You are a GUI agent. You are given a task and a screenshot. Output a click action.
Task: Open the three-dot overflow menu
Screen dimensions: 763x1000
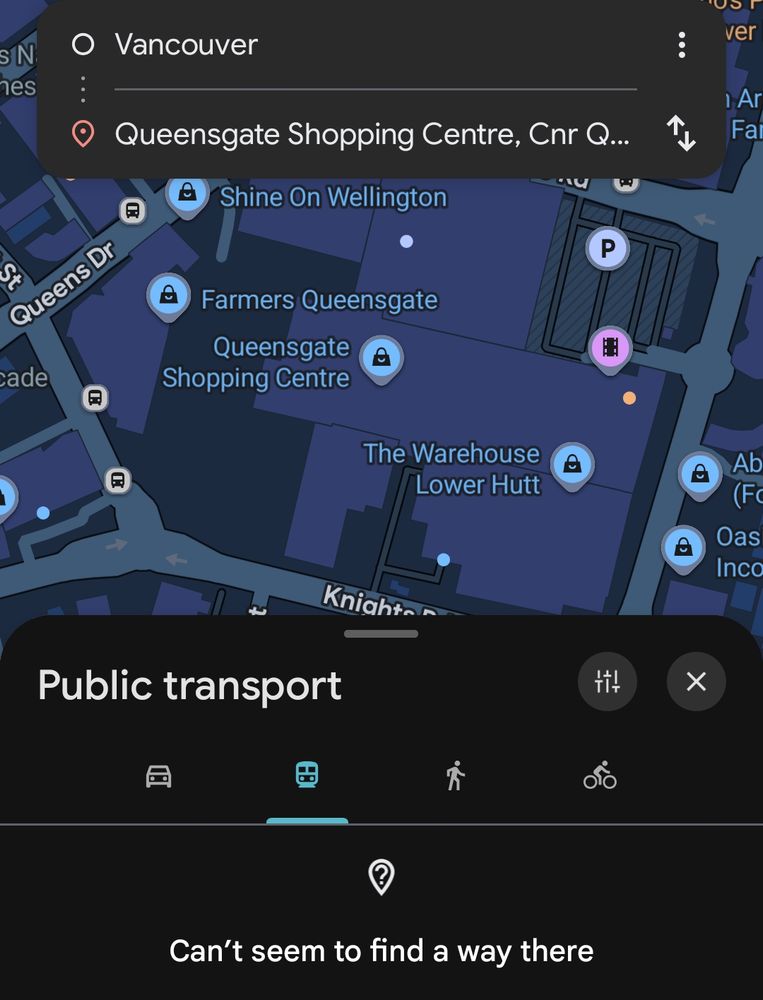click(x=681, y=45)
